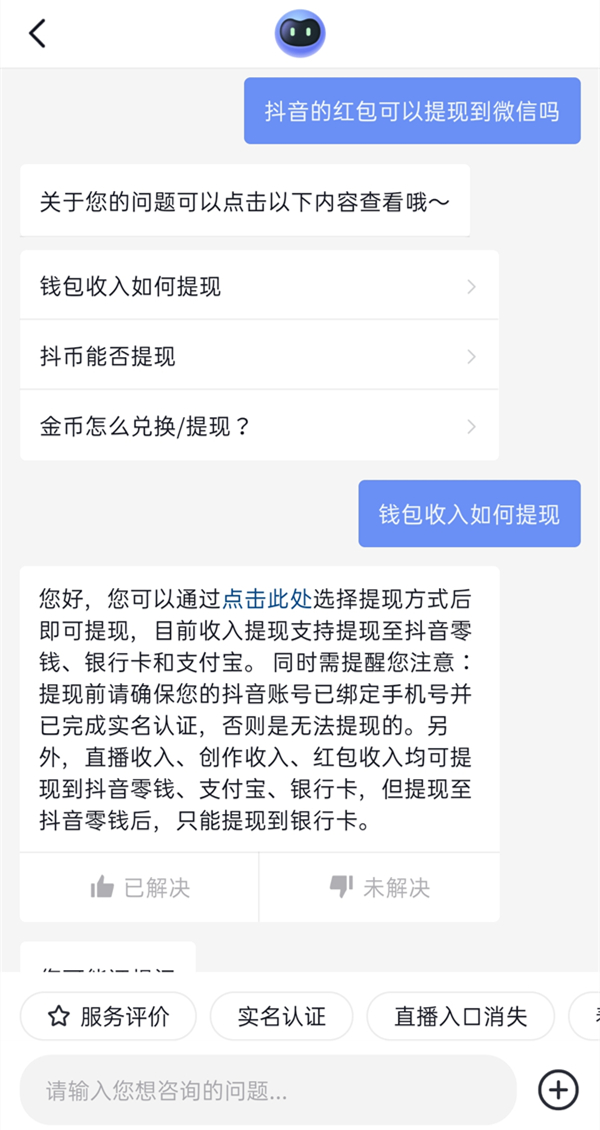Follow the 点击此处 link
This screenshot has height=1130, width=600.
267,599
